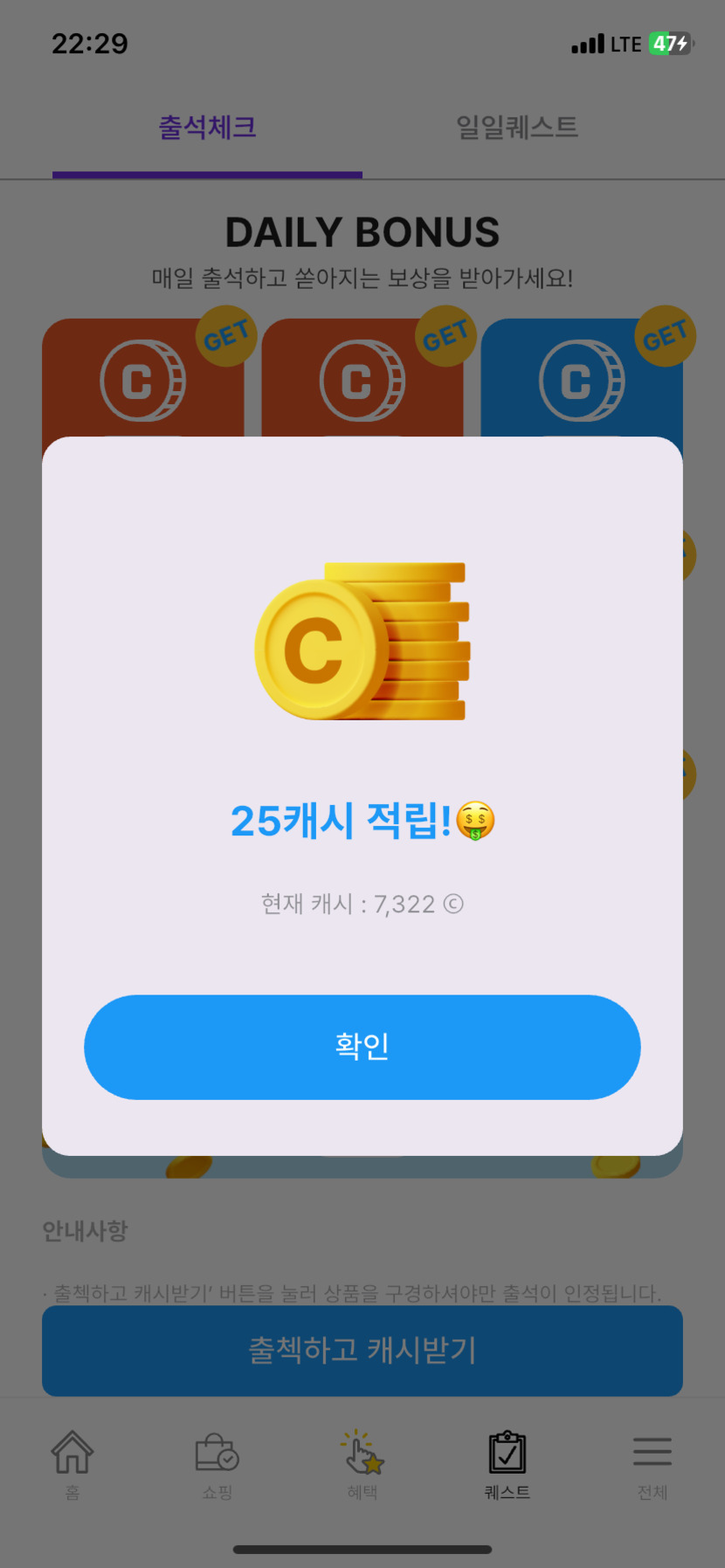Open the 전체 menu tab

652,1464
